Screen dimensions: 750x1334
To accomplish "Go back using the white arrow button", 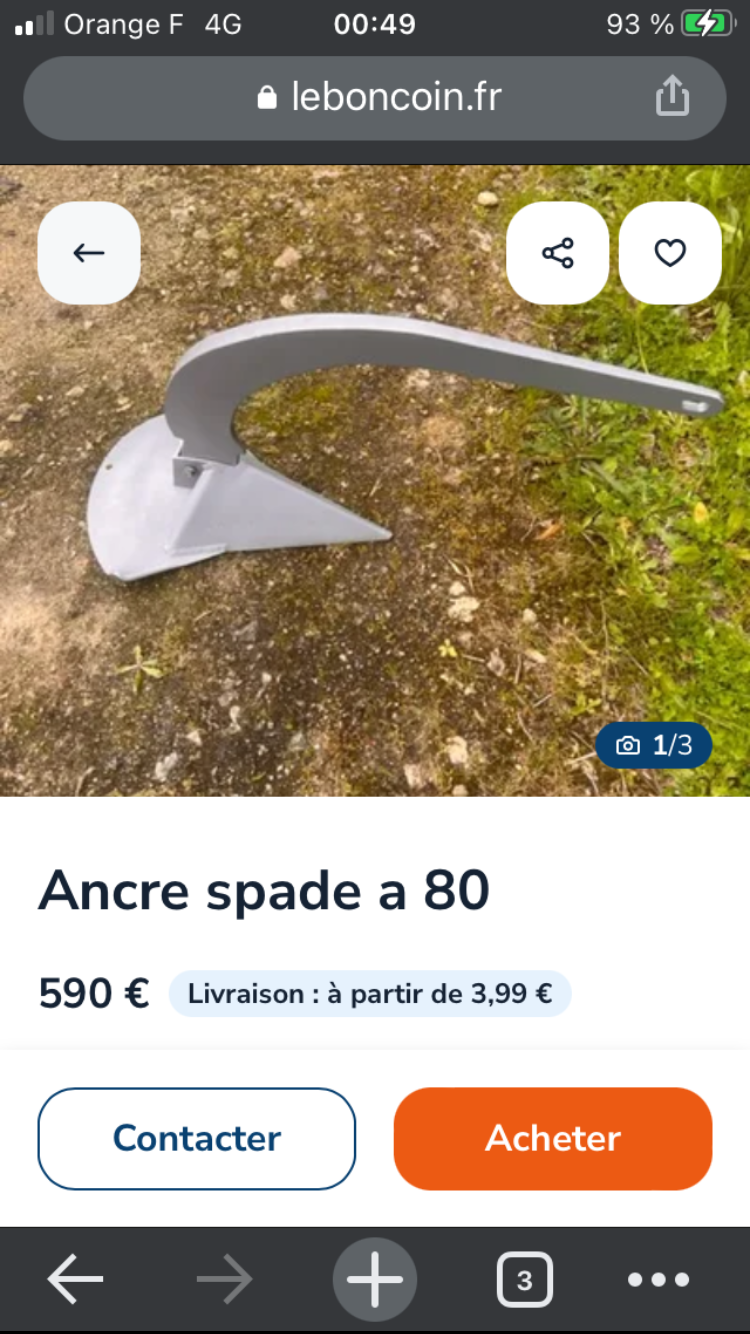I will [x=89, y=253].
